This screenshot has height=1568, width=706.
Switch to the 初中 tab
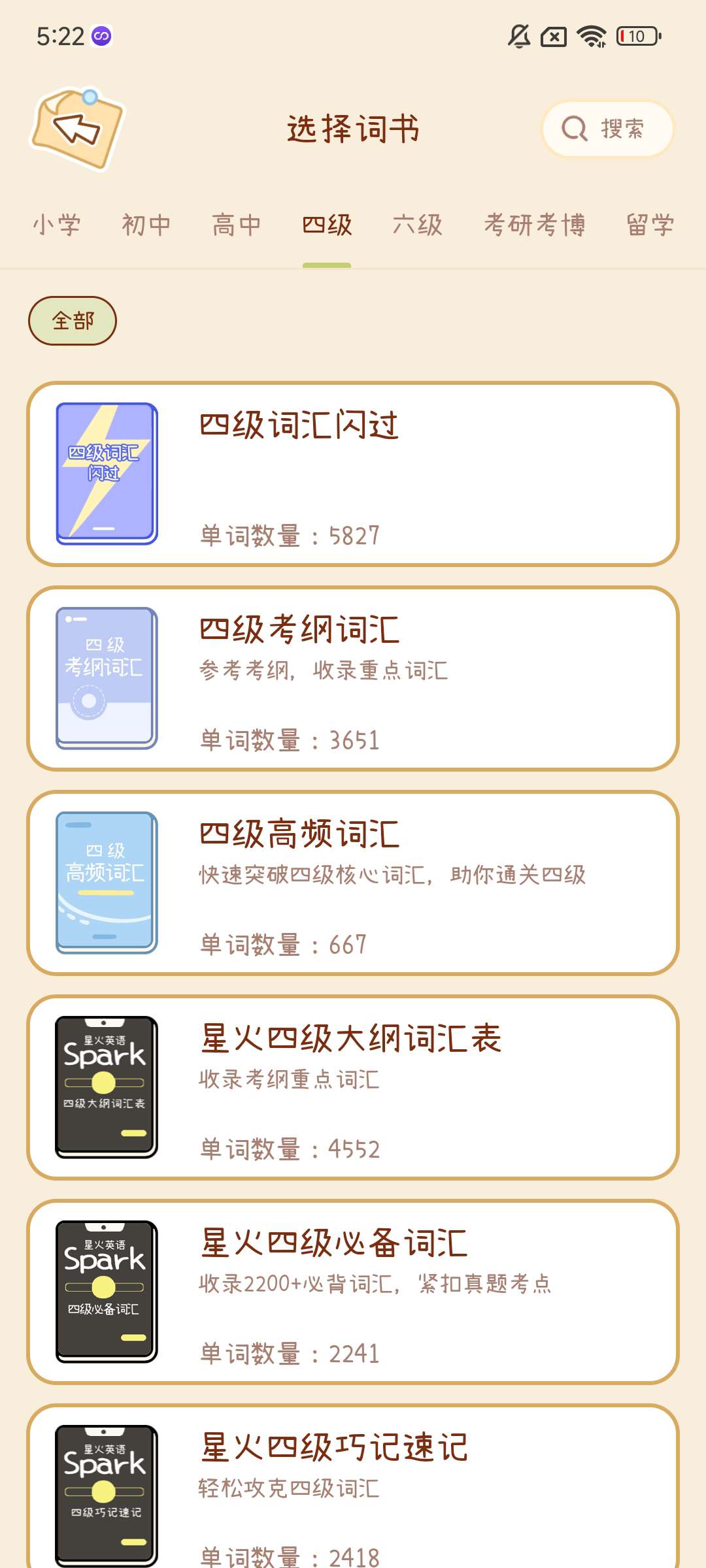tap(146, 225)
